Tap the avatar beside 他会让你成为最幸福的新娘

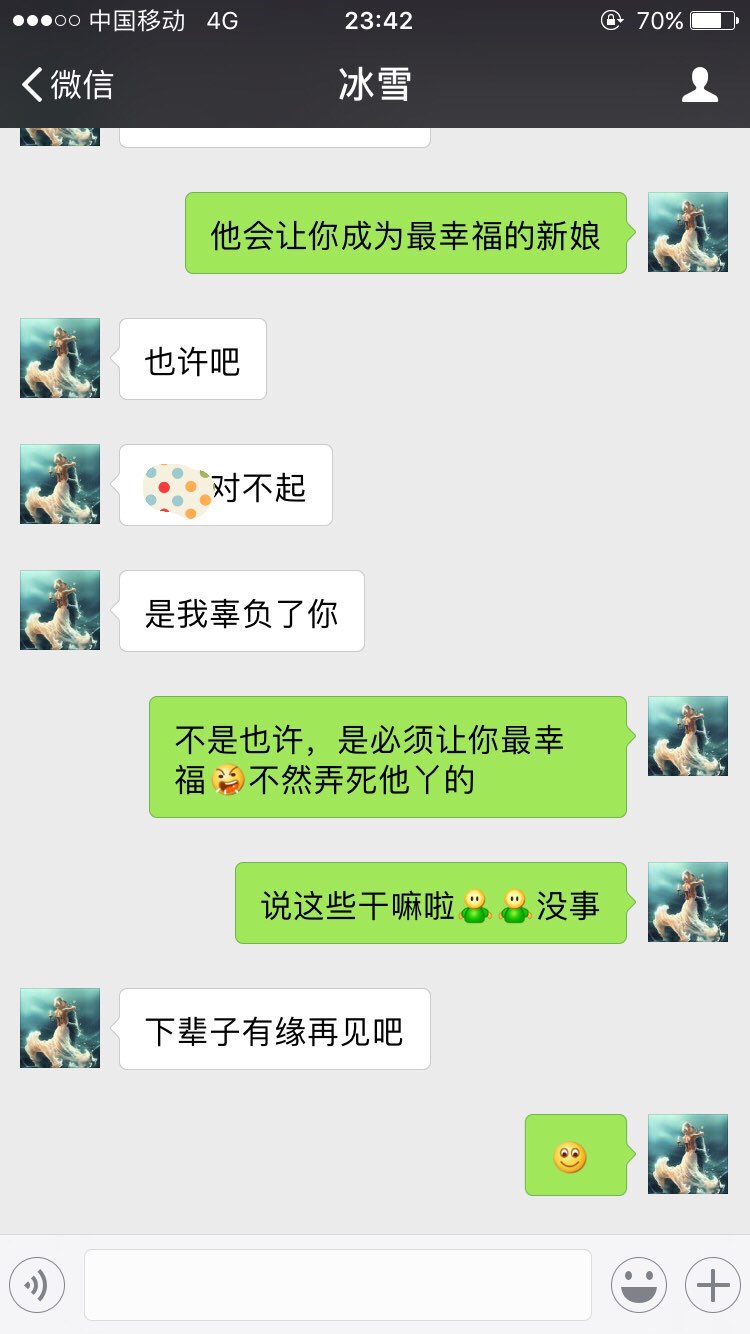pos(688,232)
